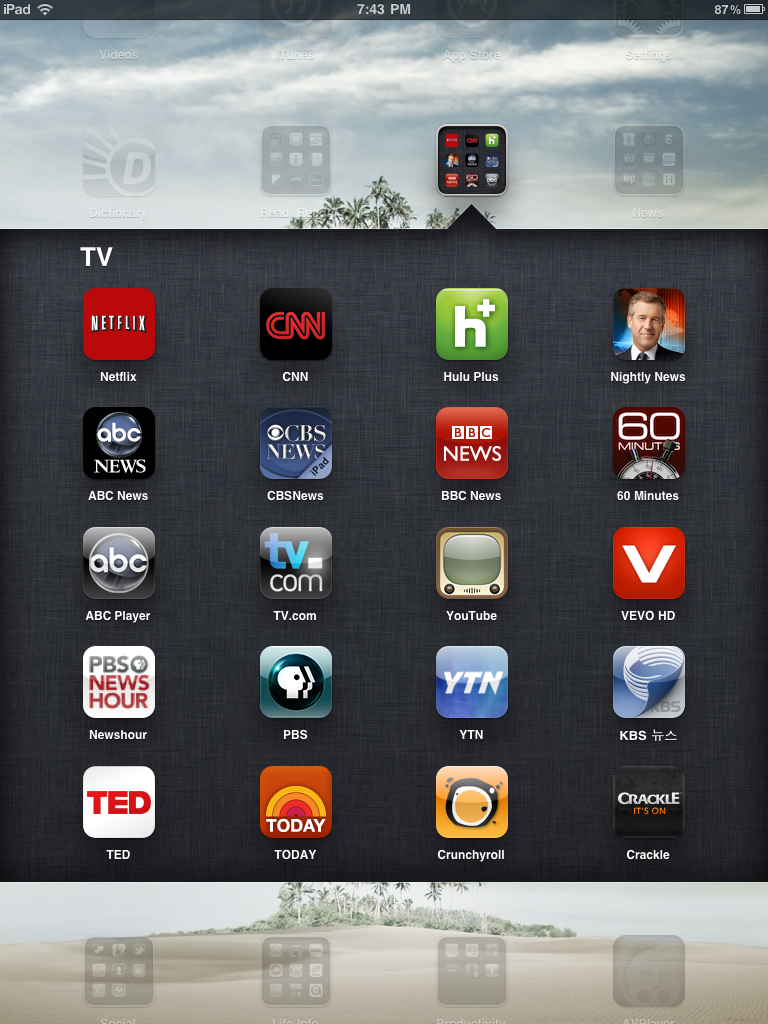Launch the PBS app
This screenshot has width=768, height=1024.
295,682
